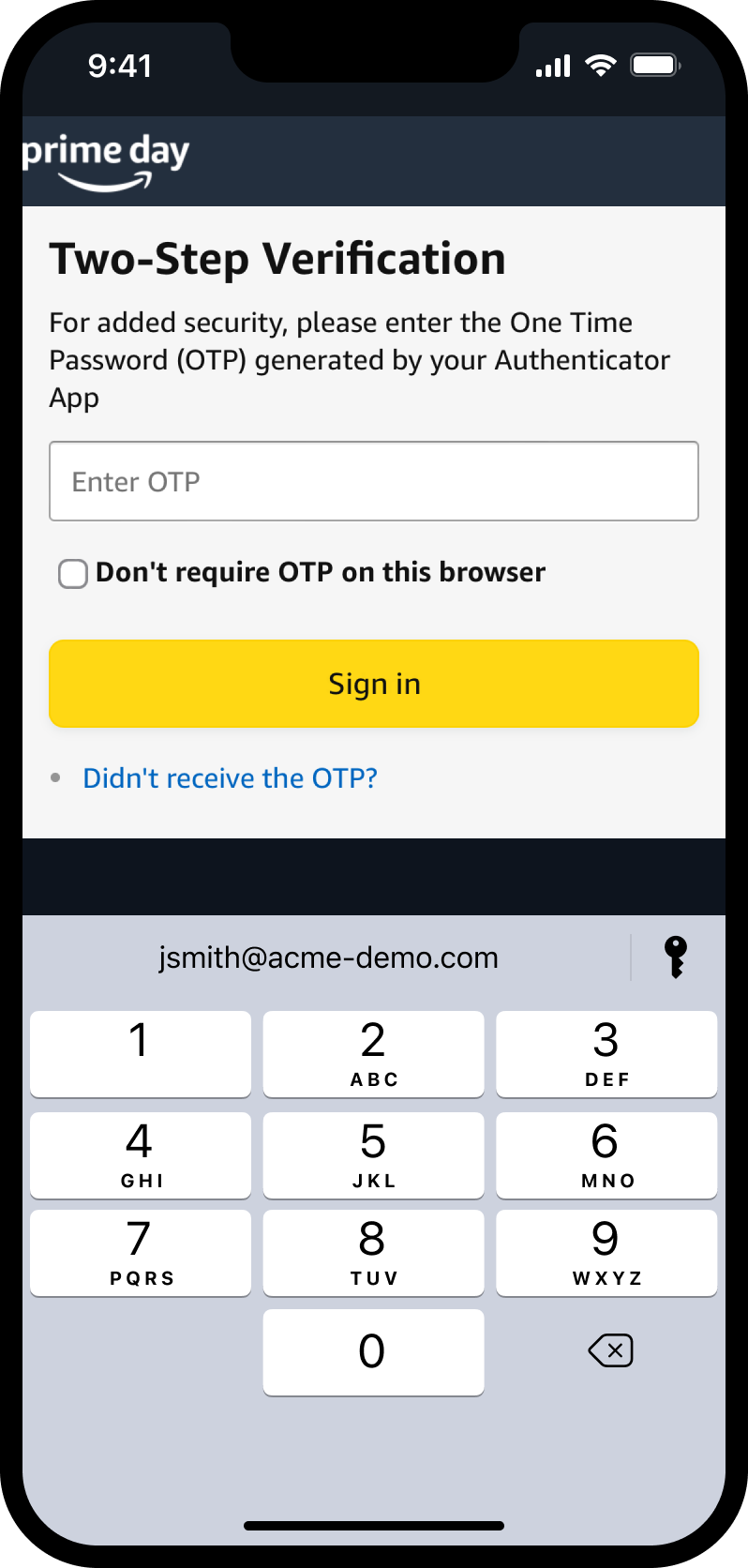The image size is (748, 1568).
Task: Hit the backspace key
Action: [x=610, y=1351]
